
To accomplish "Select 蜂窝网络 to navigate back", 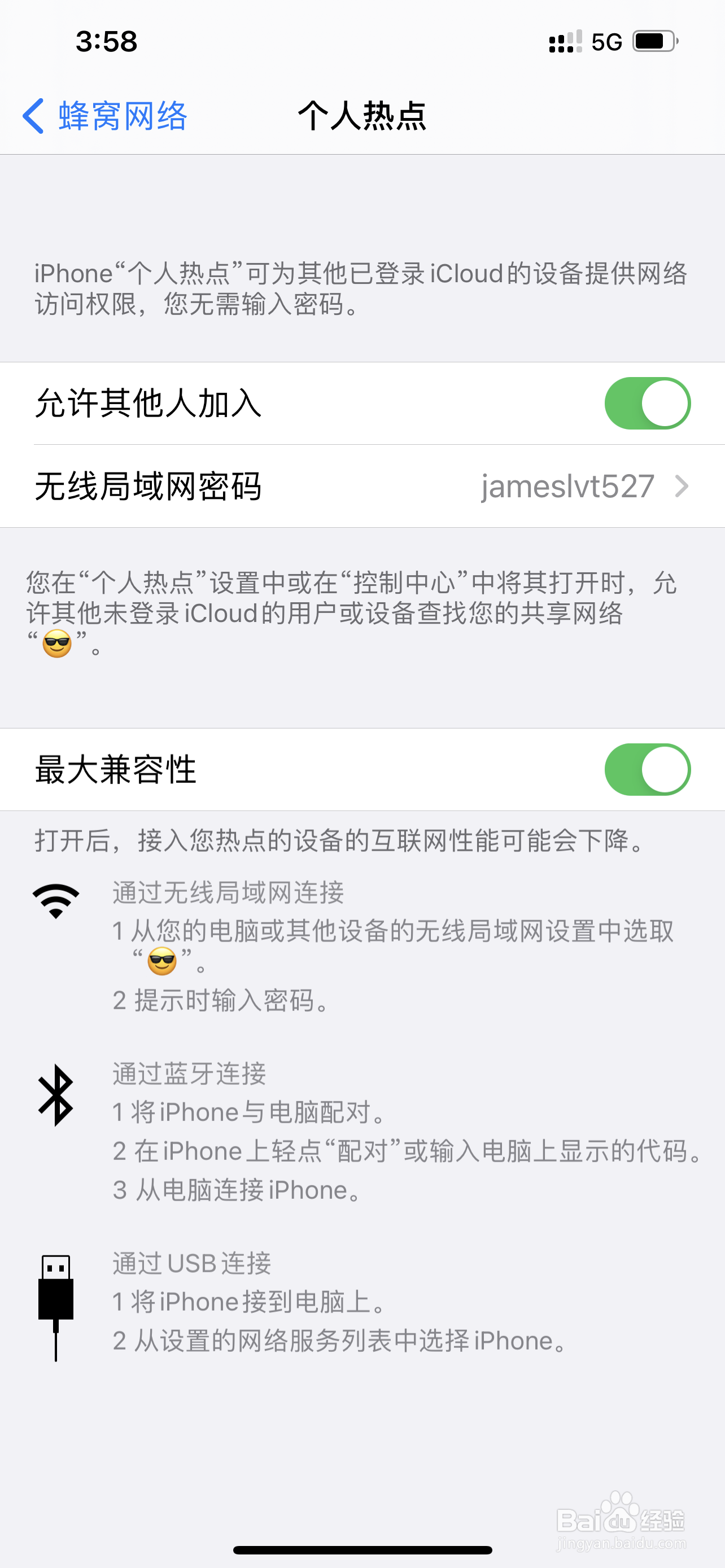I will click(x=122, y=116).
